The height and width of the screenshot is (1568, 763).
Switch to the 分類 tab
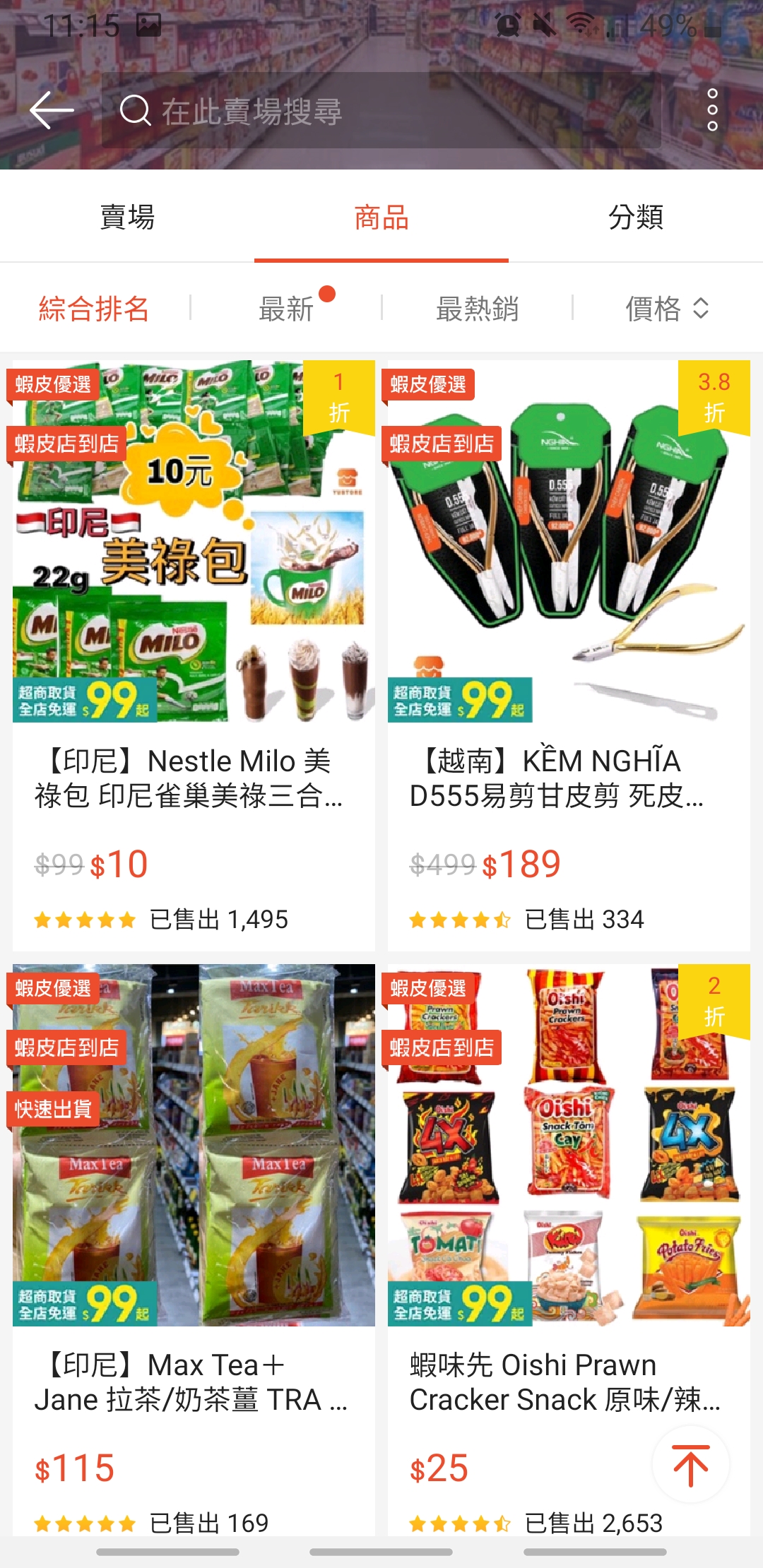pos(636,217)
